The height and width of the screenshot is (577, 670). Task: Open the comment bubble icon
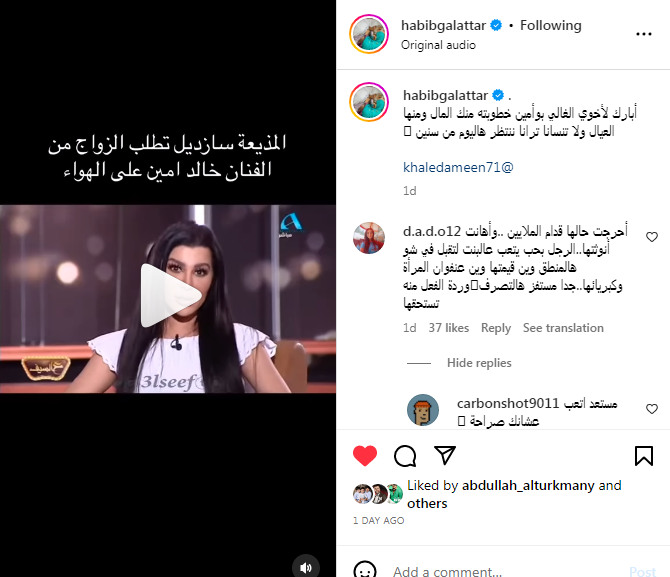405,456
